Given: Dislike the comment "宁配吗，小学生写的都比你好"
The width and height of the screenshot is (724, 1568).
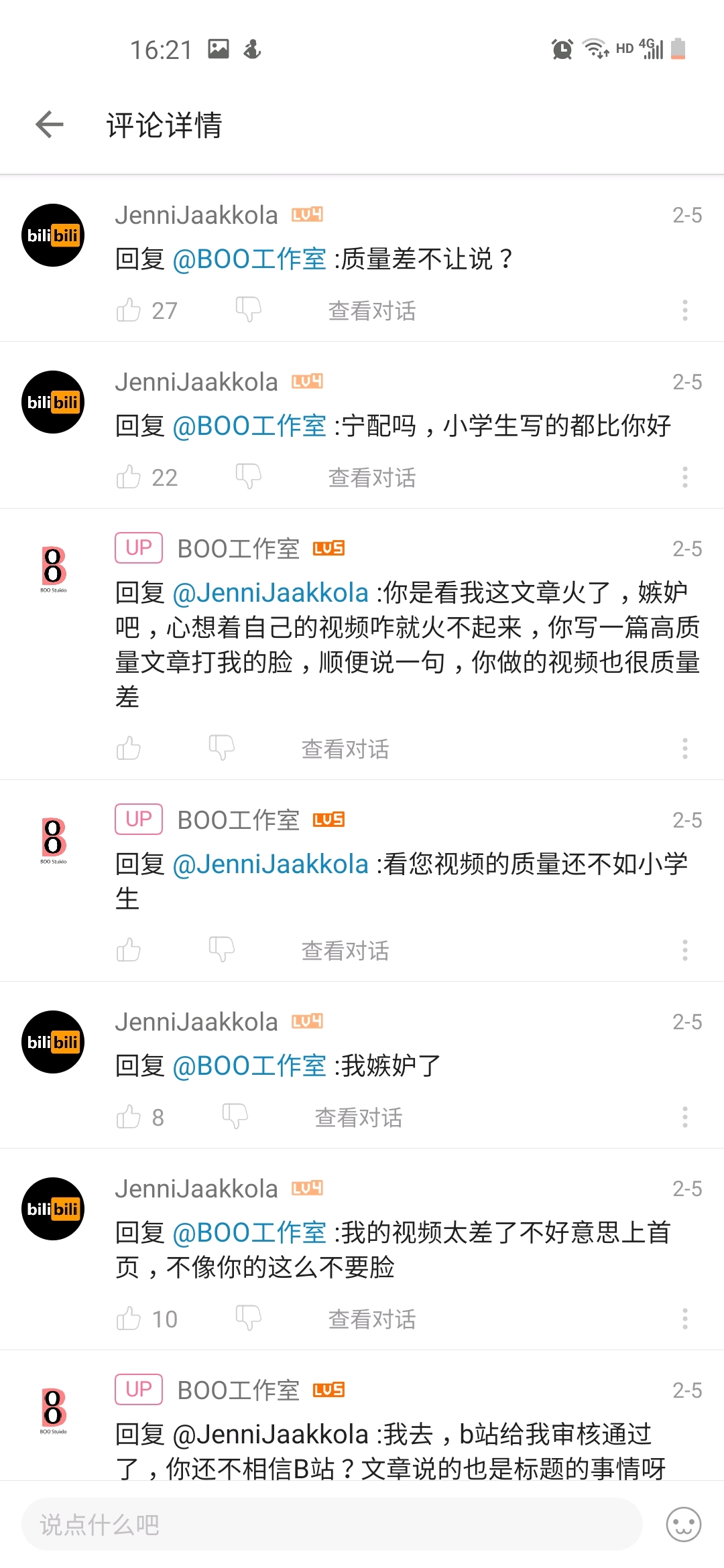Looking at the screenshot, I should click(x=248, y=477).
